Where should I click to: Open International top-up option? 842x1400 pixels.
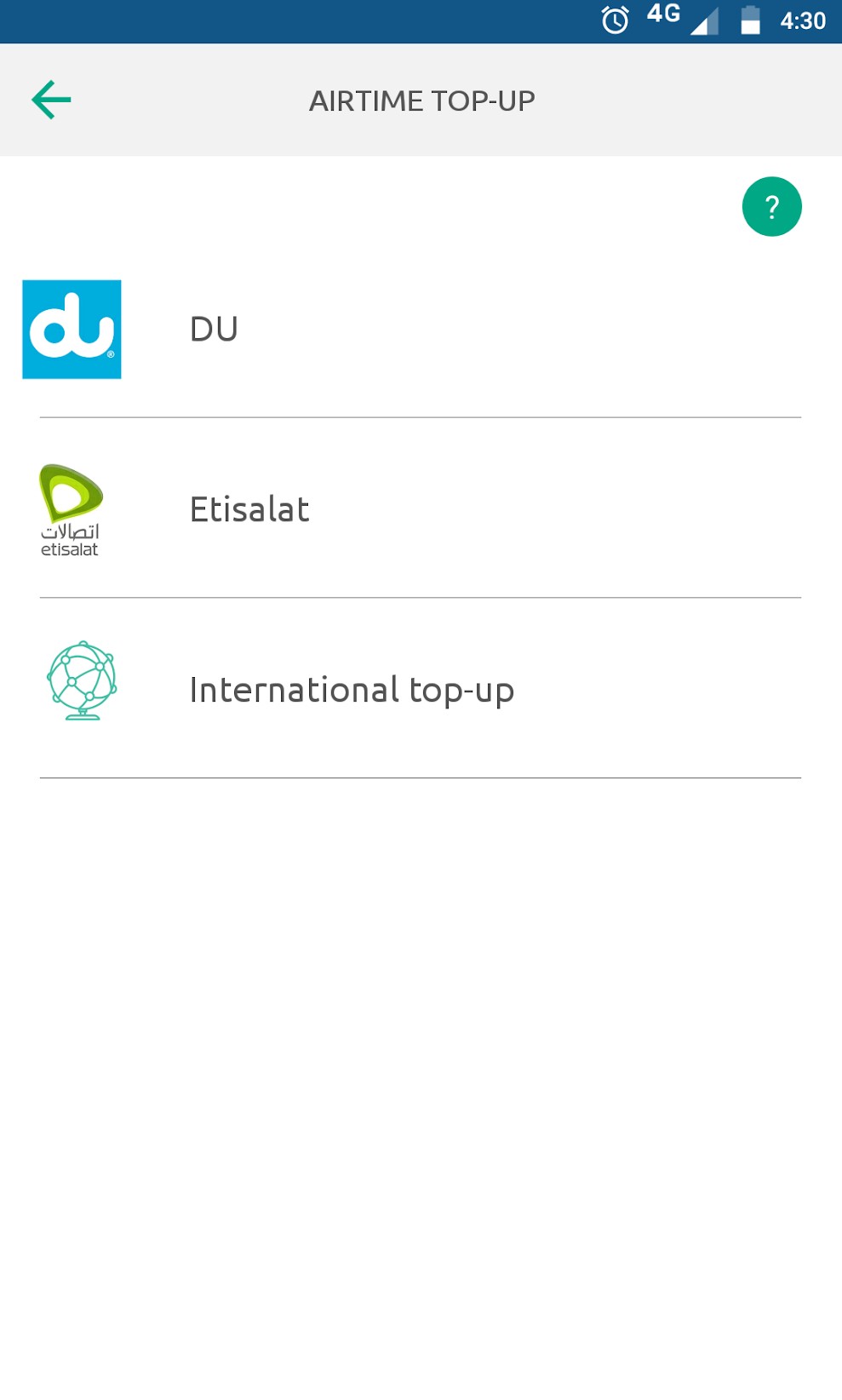click(351, 690)
